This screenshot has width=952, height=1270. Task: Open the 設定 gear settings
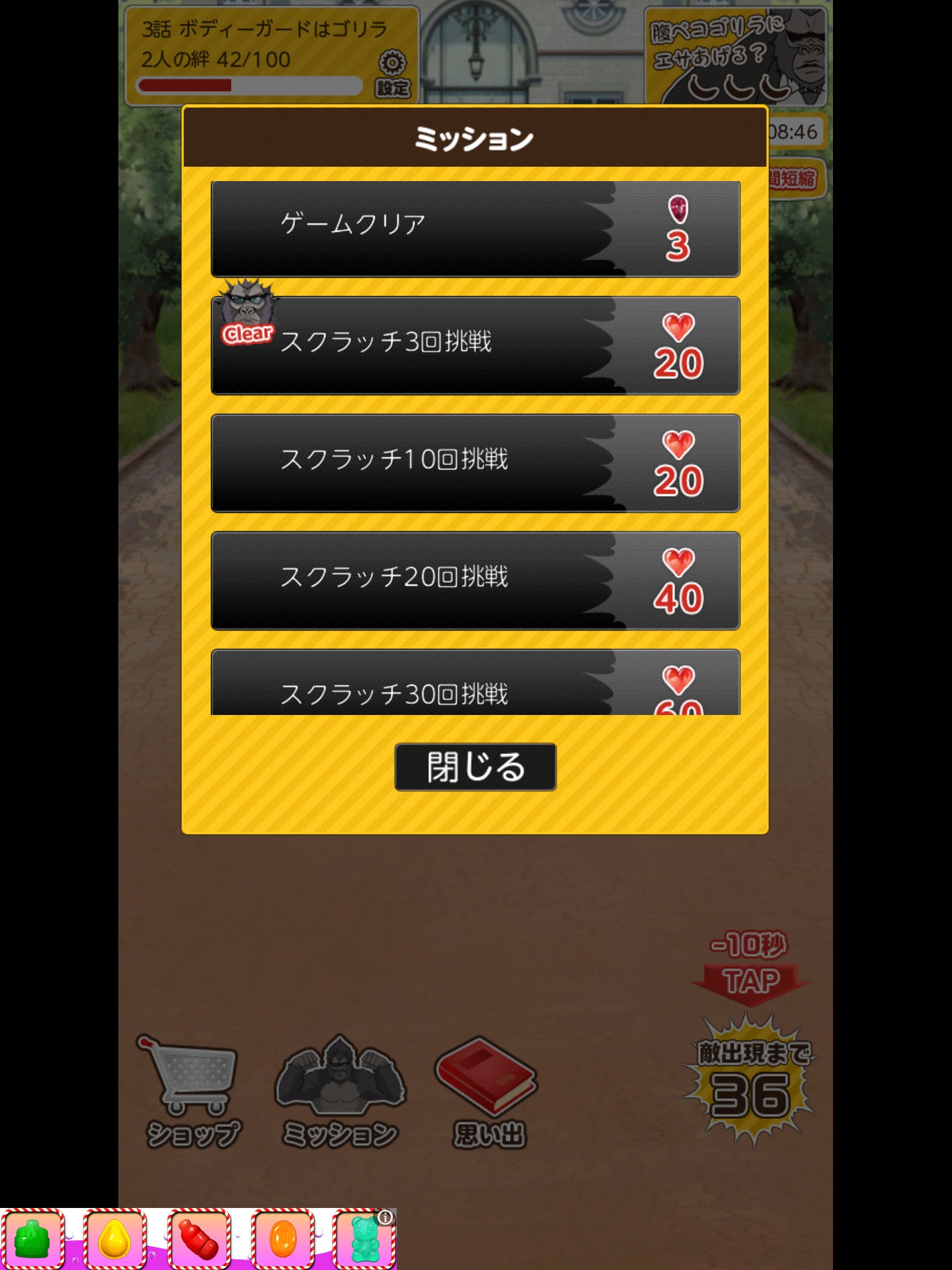[392, 73]
